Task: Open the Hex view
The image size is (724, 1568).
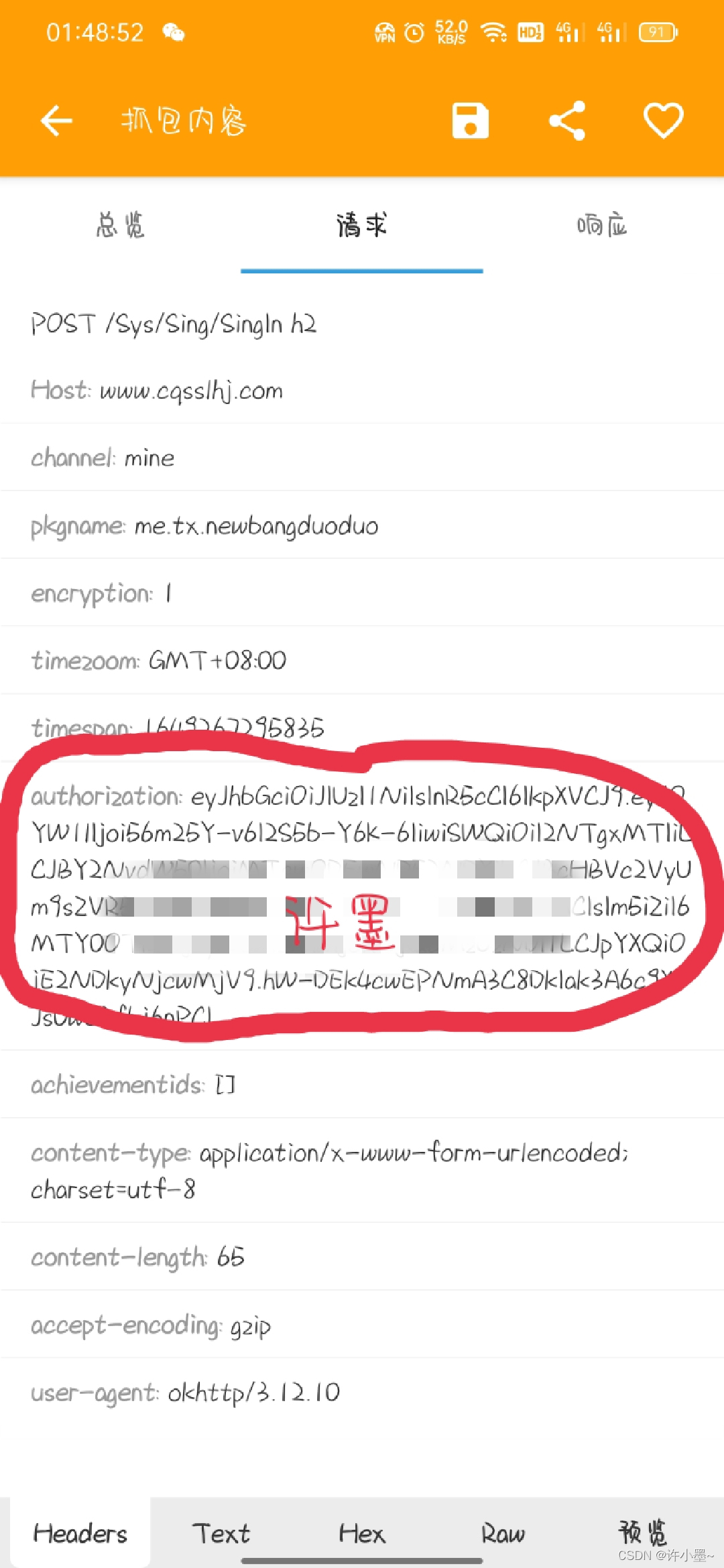Action: pyautogui.click(x=362, y=1533)
